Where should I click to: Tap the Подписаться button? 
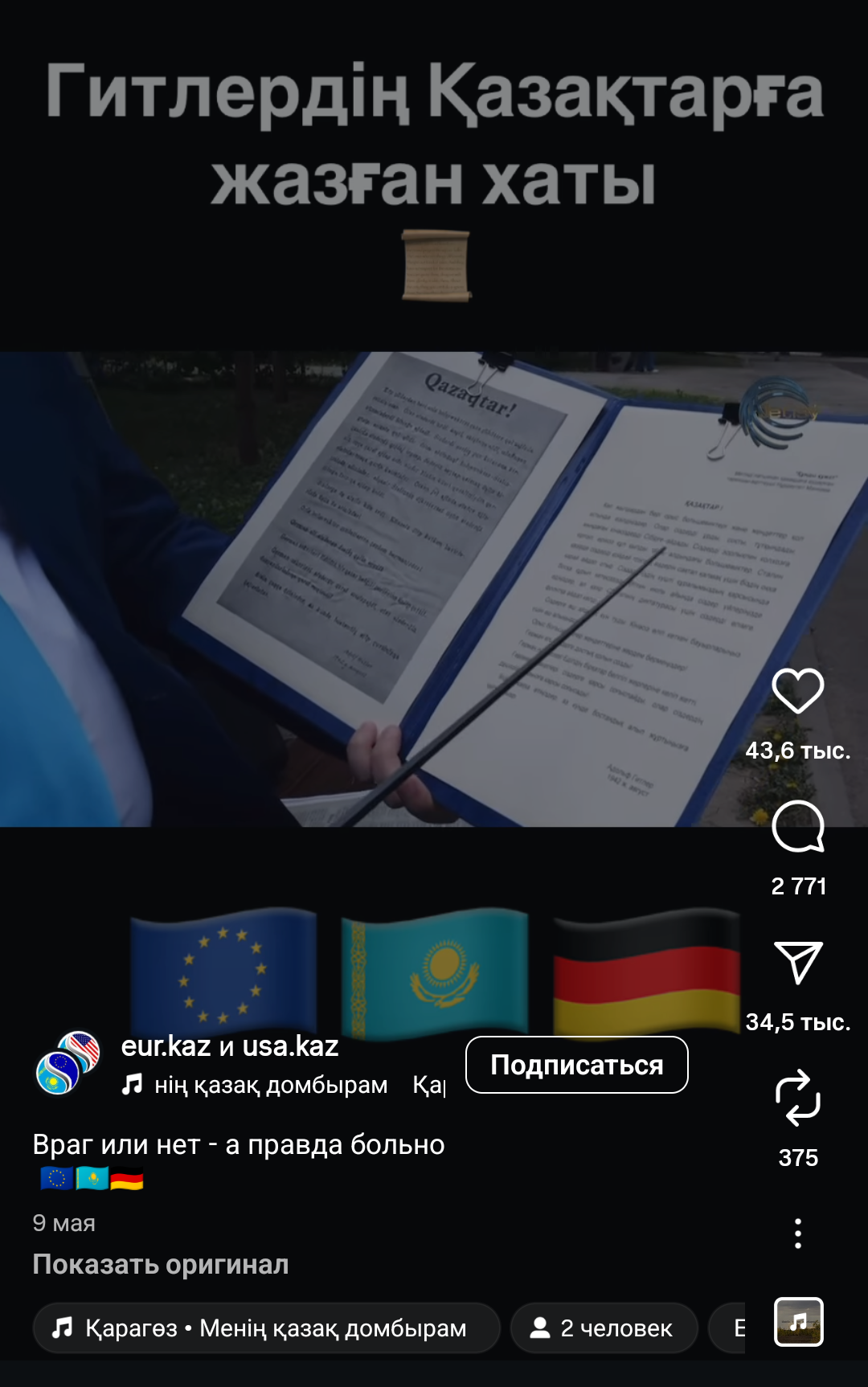pyautogui.click(x=576, y=1065)
